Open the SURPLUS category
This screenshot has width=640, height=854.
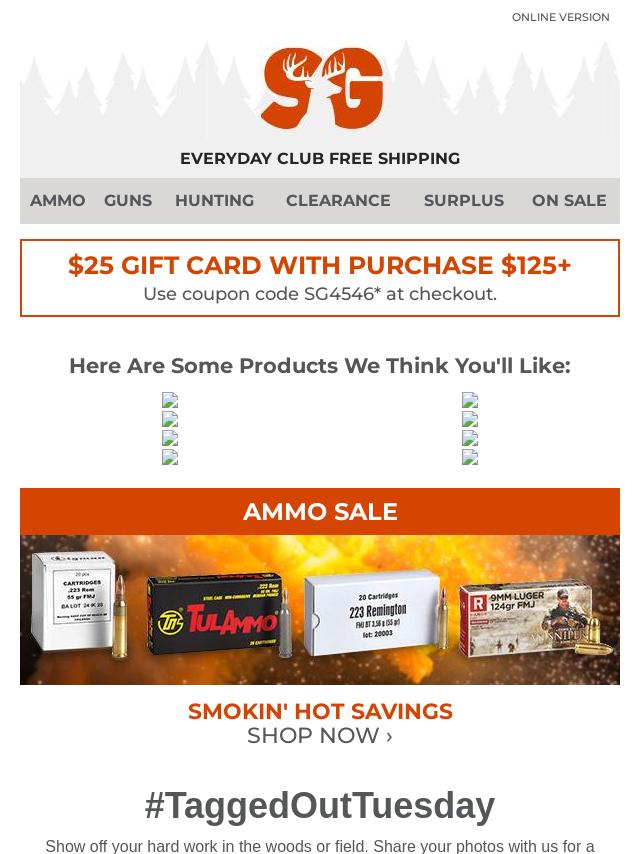(463, 201)
